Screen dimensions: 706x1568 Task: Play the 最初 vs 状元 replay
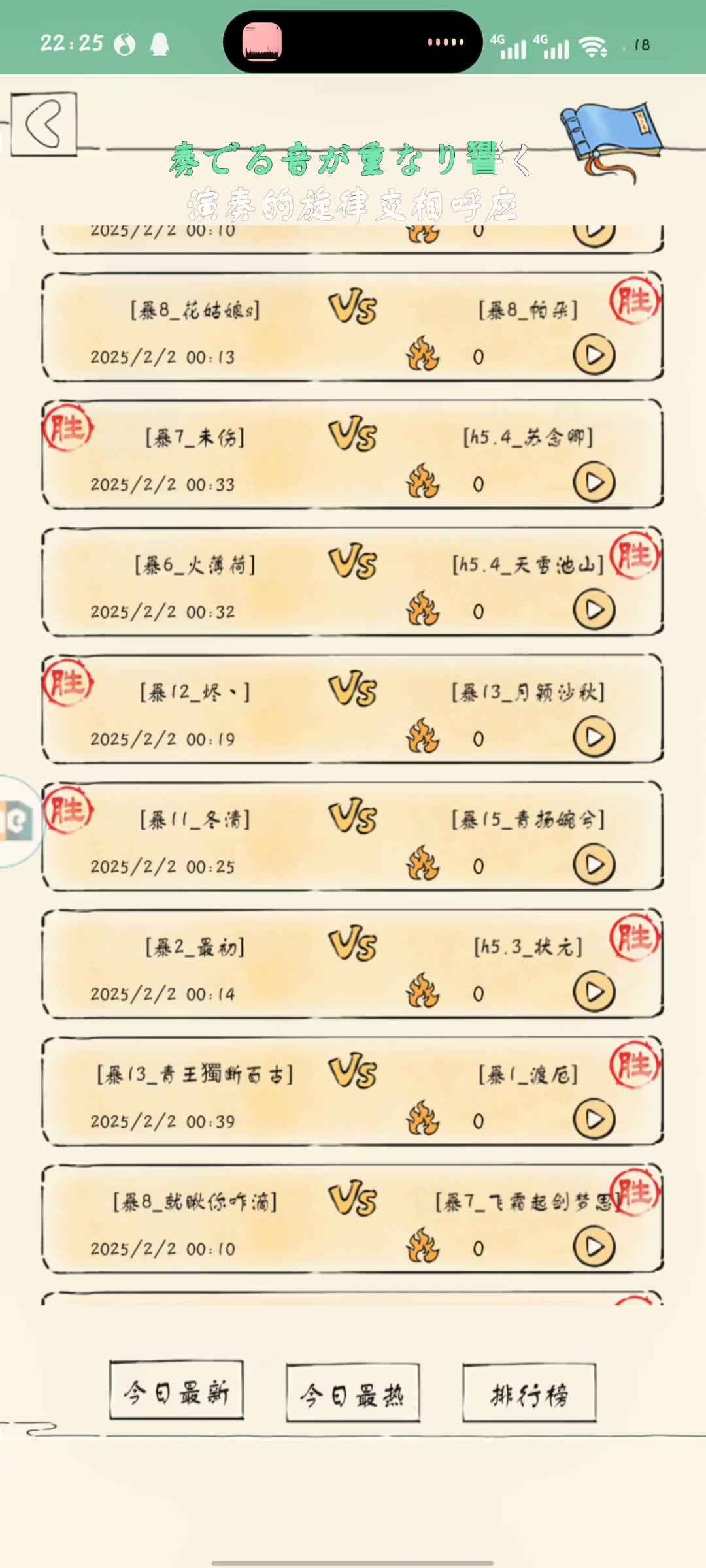(x=594, y=992)
